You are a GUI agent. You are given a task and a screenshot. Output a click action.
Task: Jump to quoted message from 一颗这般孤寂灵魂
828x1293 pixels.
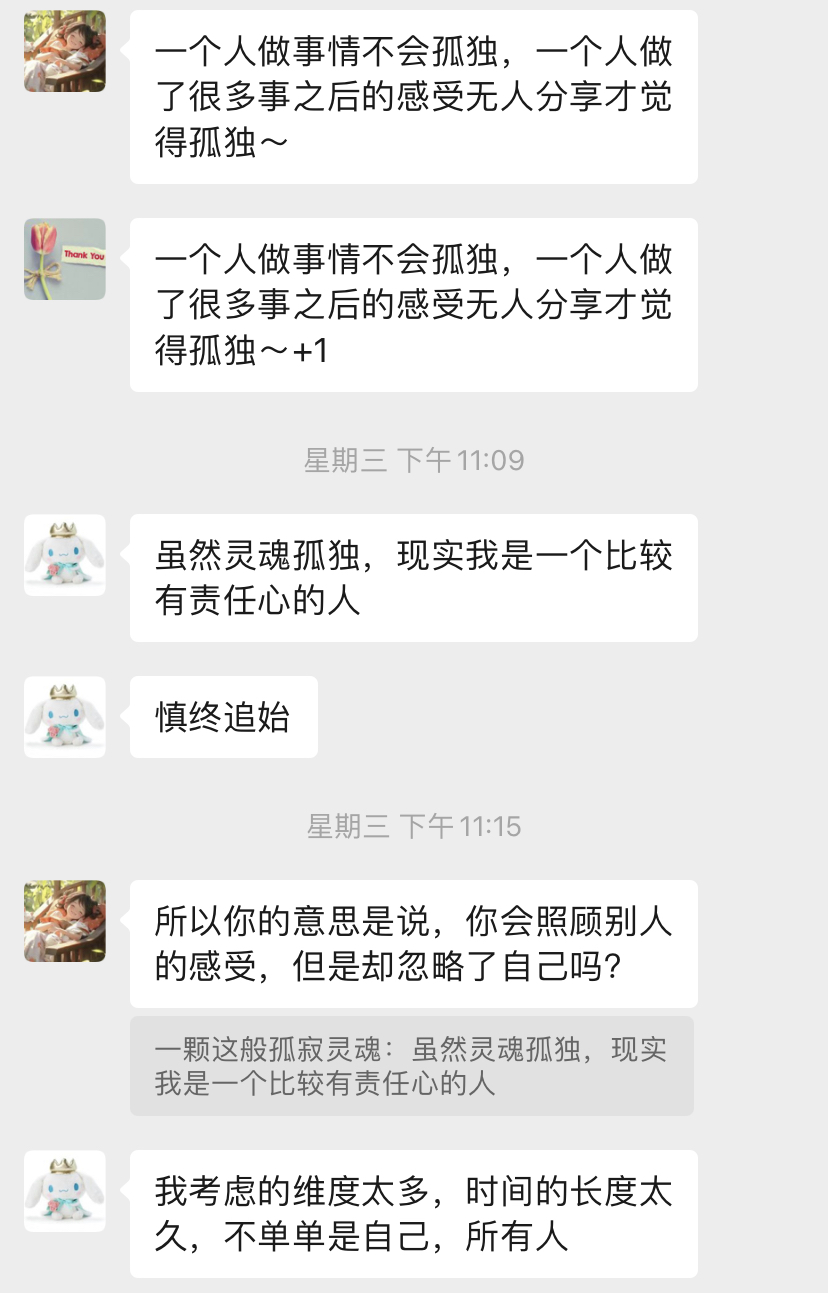tap(411, 1066)
